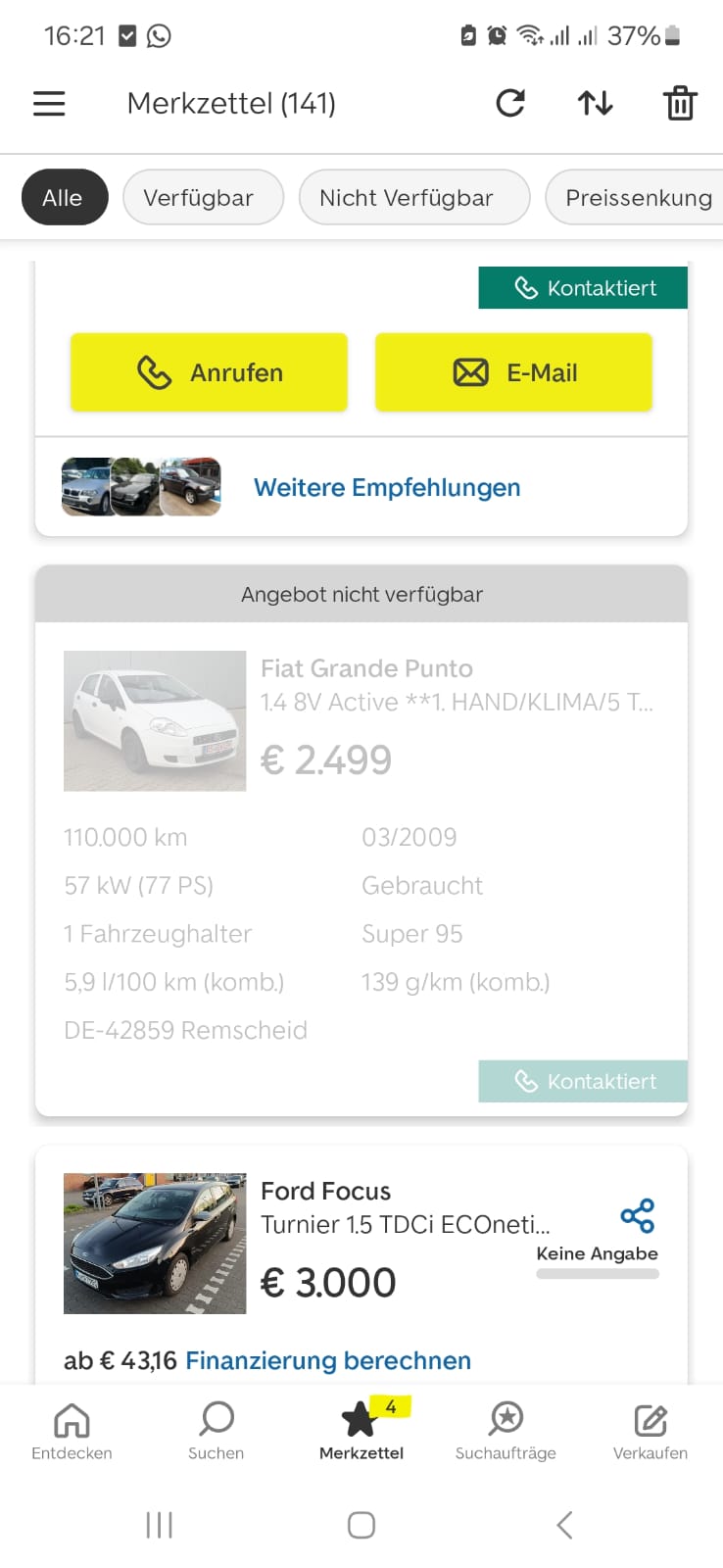The image size is (723, 1568).
Task: Tap the trash can icon
Action: coord(680,103)
